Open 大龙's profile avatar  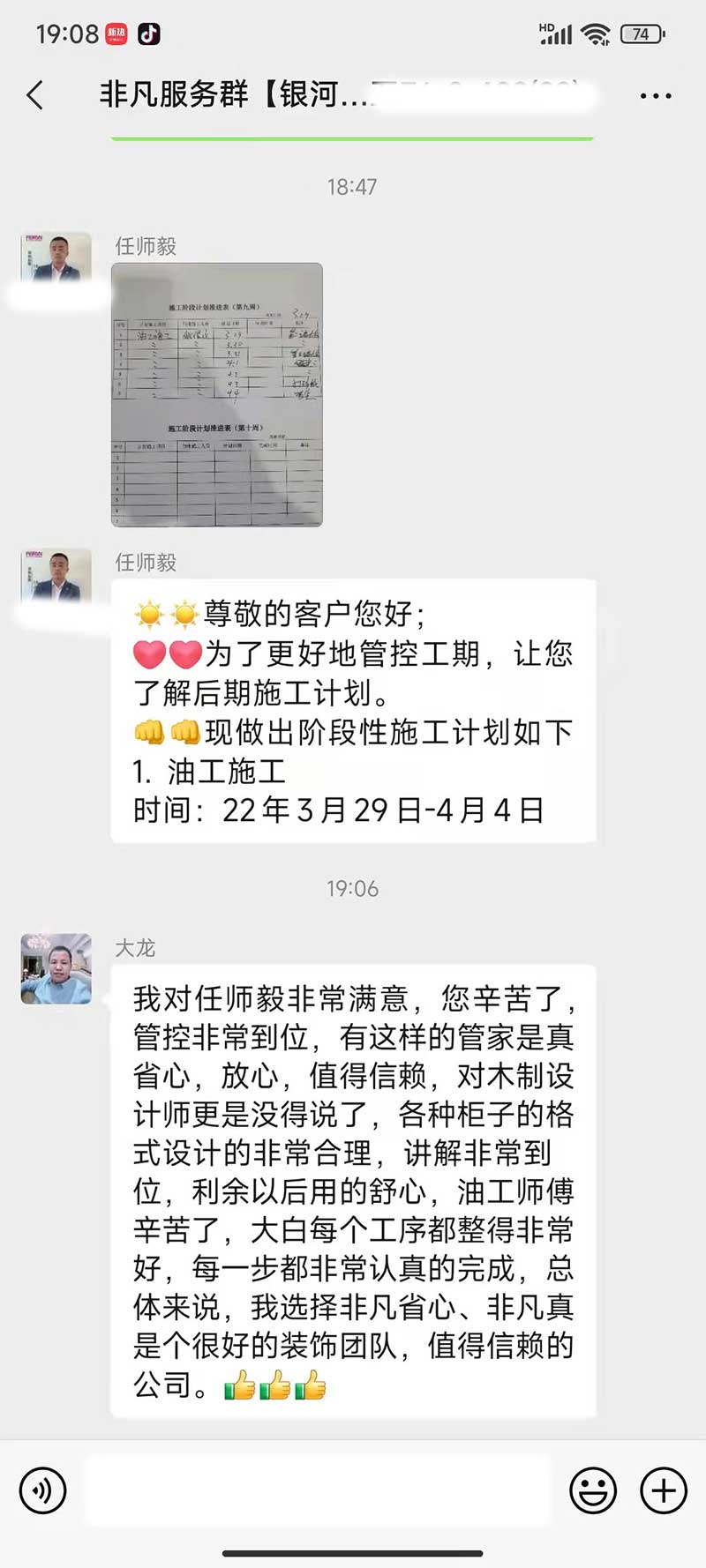[x=55, y=967]
